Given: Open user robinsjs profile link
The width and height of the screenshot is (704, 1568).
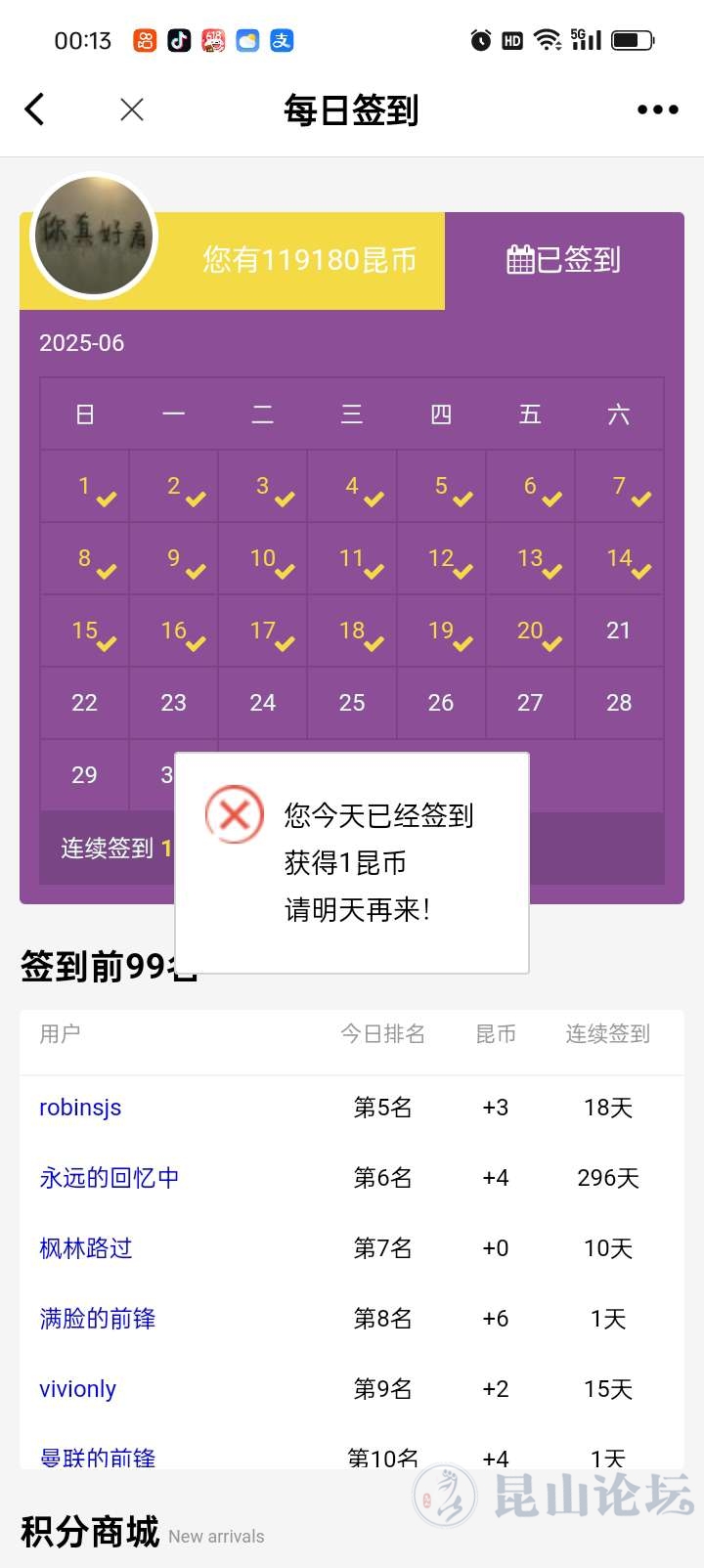Looking at the screenshot, I should tap(80, 1108).
